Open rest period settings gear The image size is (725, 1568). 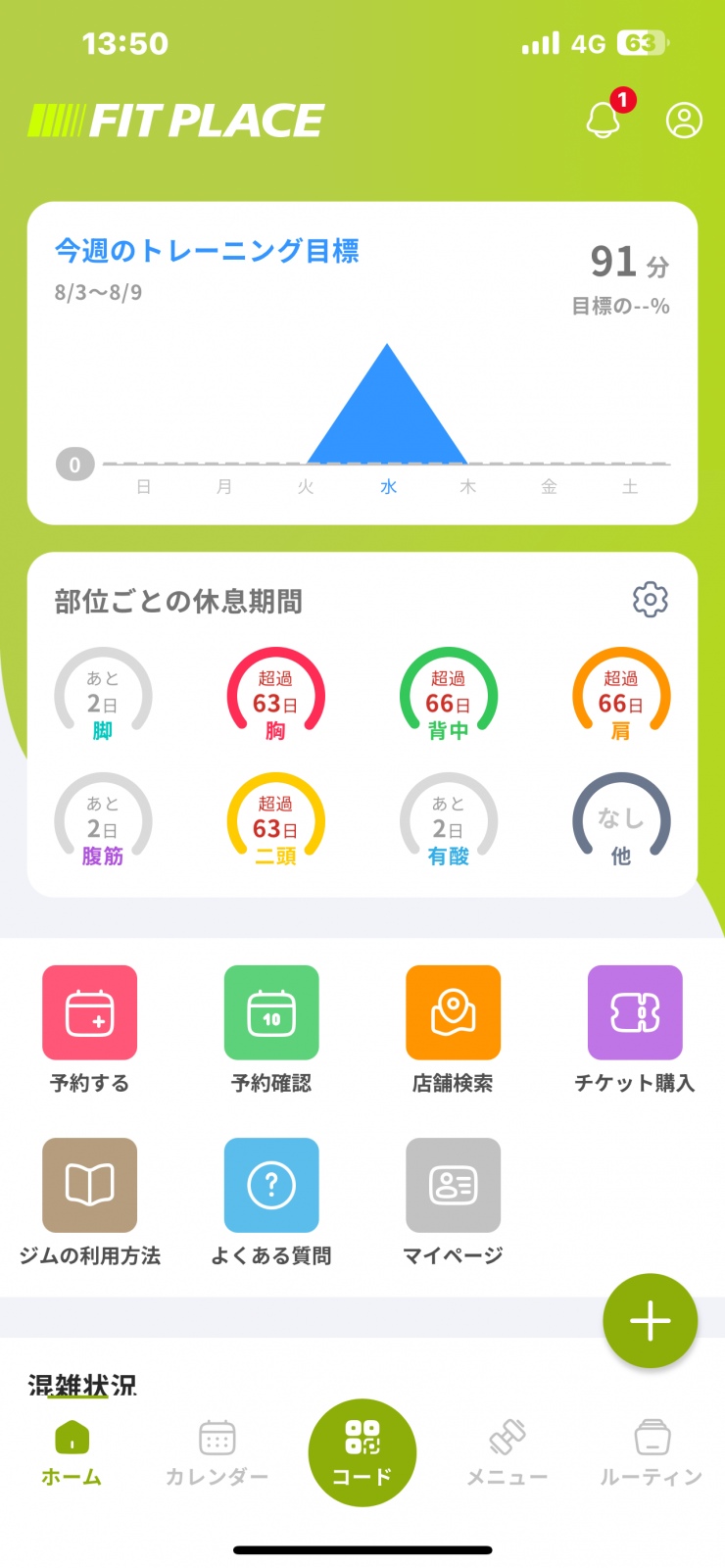651,599
